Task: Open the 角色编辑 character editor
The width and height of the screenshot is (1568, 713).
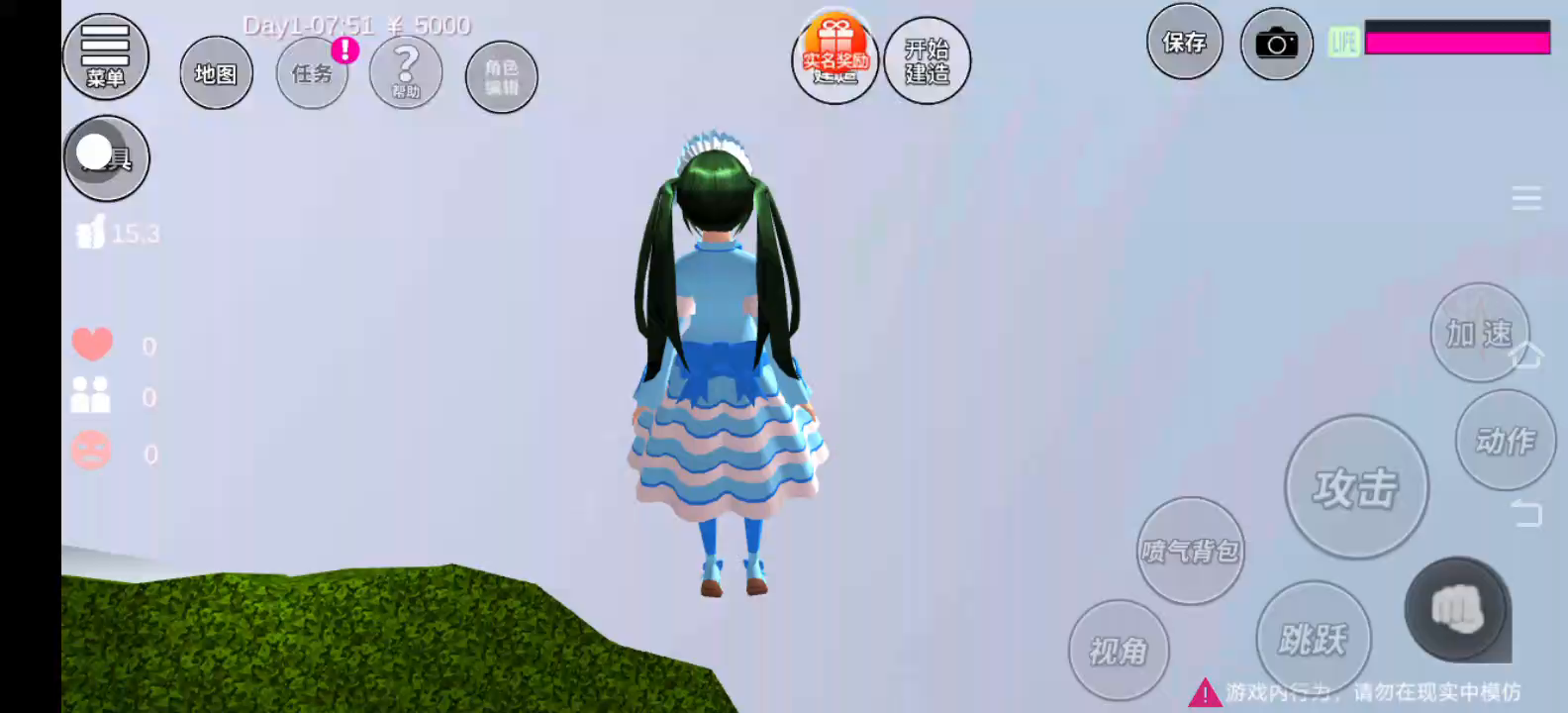Action: pos(502,77)
